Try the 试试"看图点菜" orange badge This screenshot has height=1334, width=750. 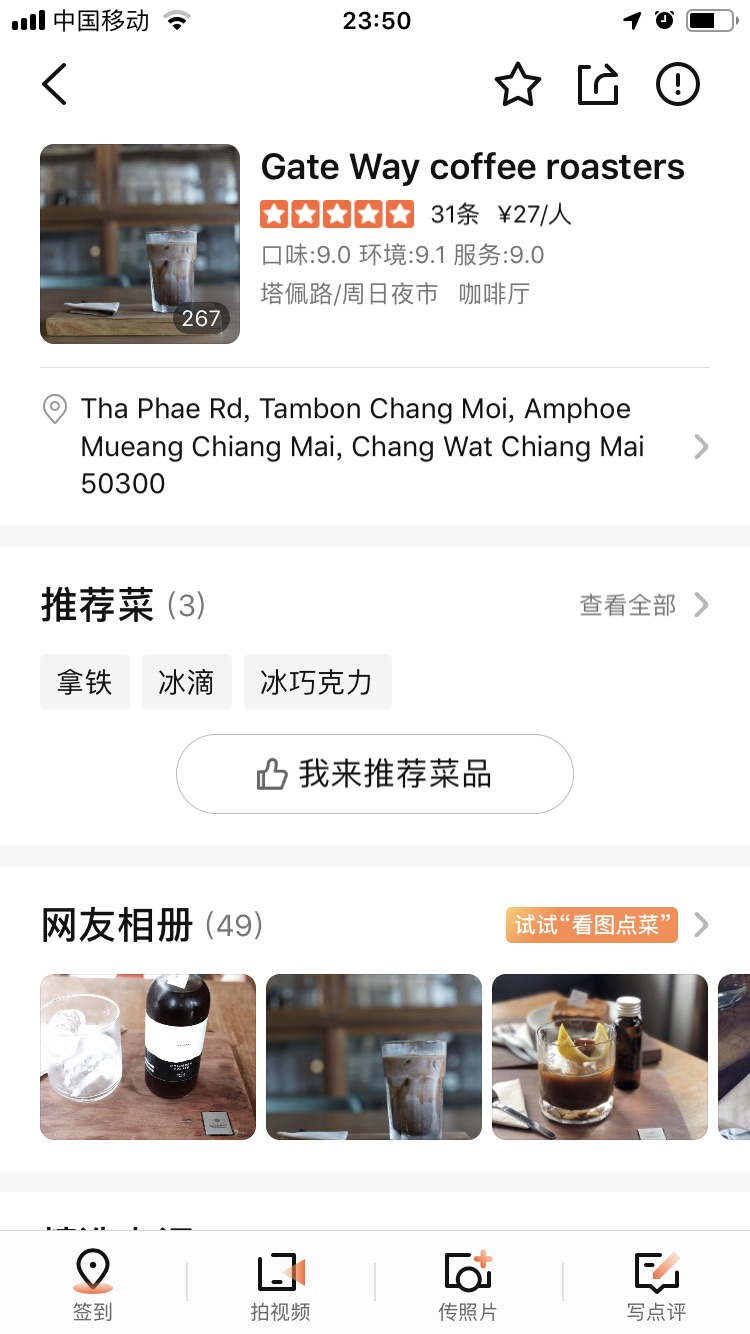(592, 925)
